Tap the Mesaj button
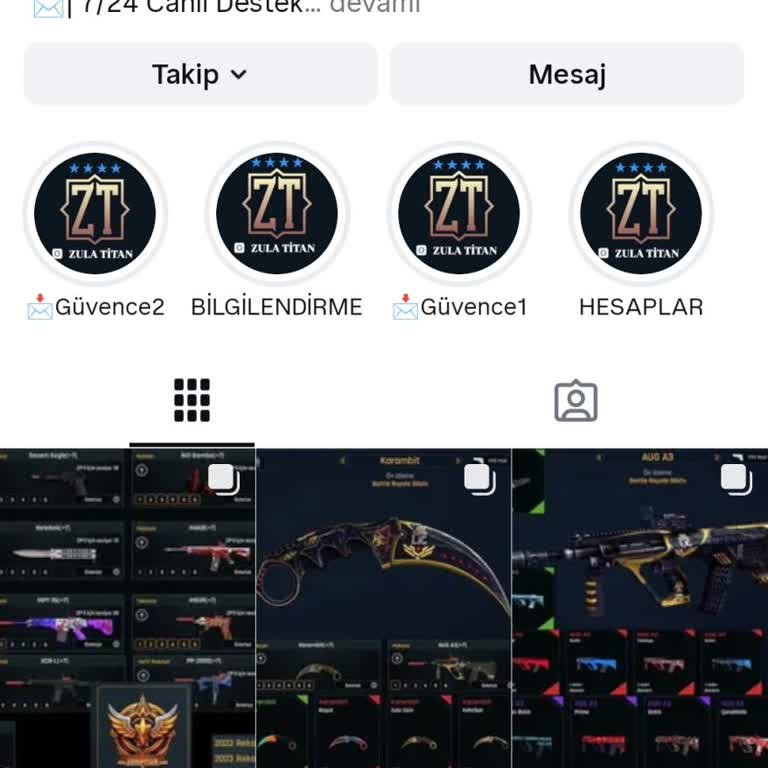The height and width of the screenshot is (768, 768). point(566,74)
